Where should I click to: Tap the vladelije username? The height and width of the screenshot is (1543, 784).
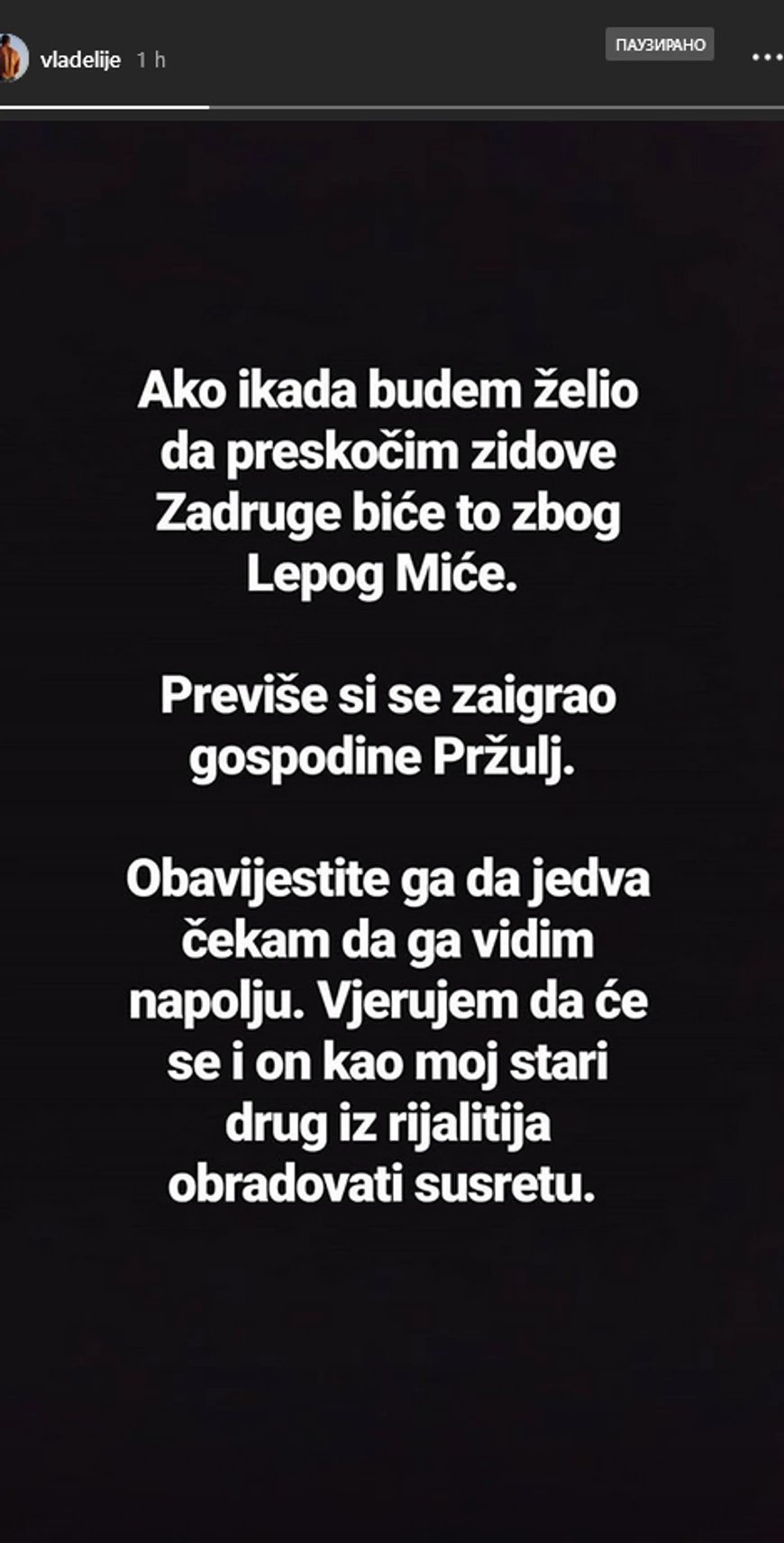80,59
